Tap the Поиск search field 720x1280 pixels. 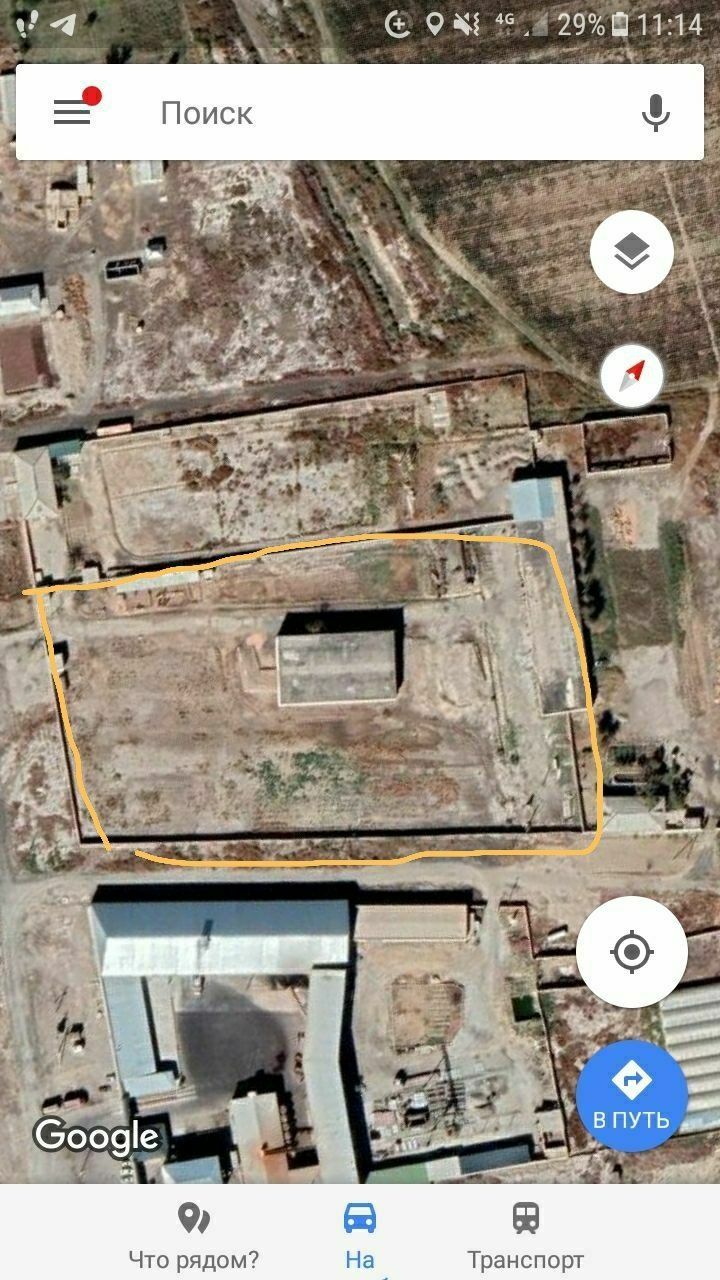point(380,113)
